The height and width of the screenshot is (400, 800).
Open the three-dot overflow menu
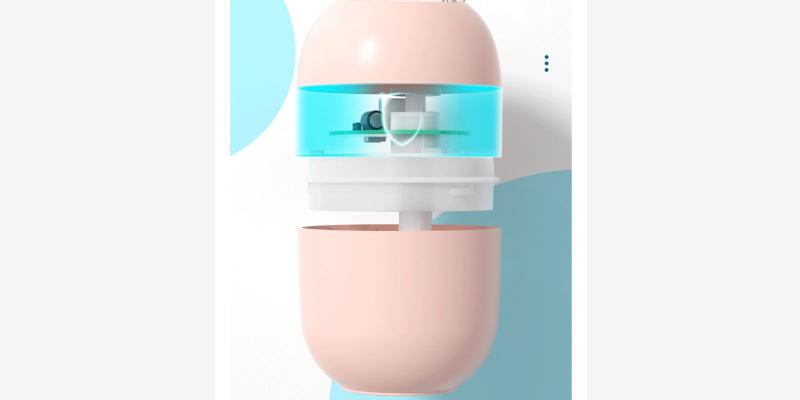pyautogui.click(x=546, y=63)
